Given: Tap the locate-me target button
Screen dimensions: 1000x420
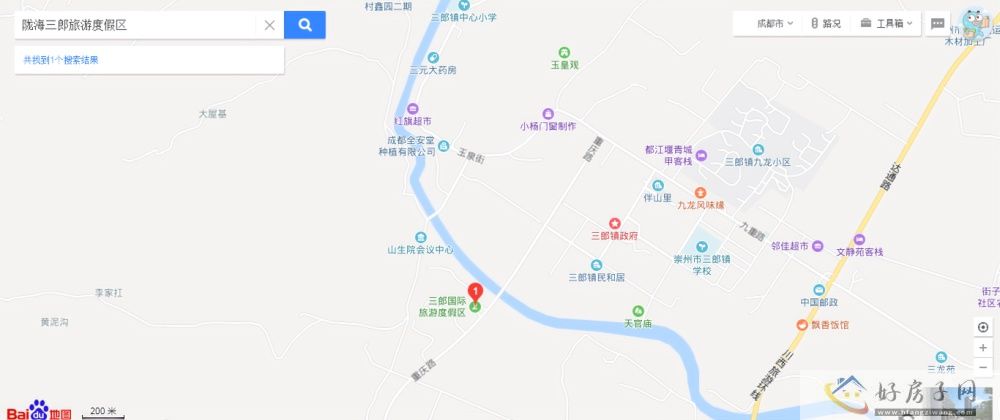Looking at the screenshot, I should [x=983, y=327].
